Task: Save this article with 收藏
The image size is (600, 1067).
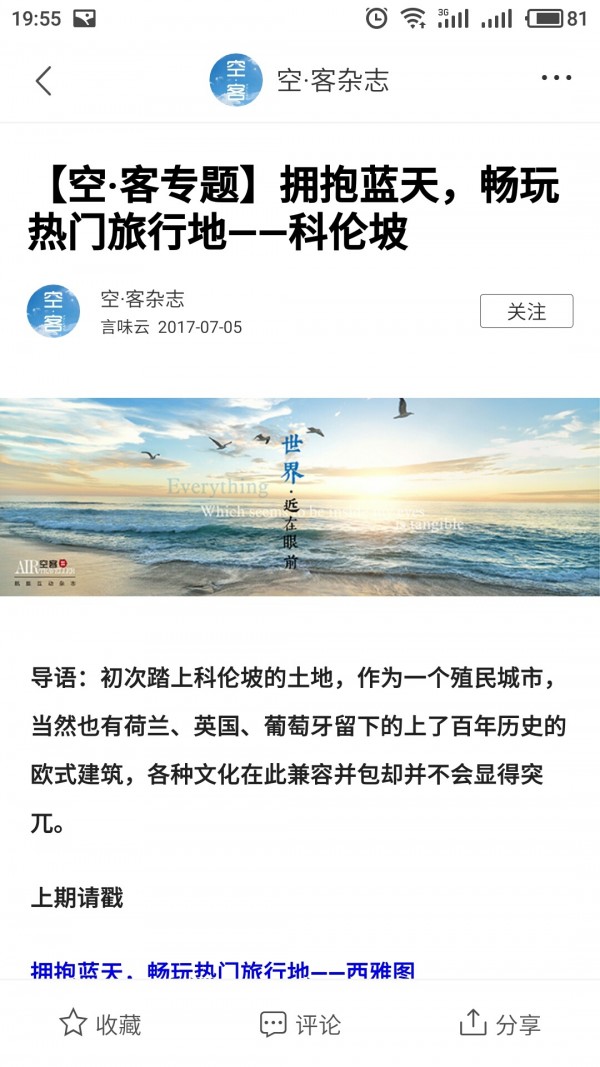Action: pyautogui.click(x=100, y=1023)
